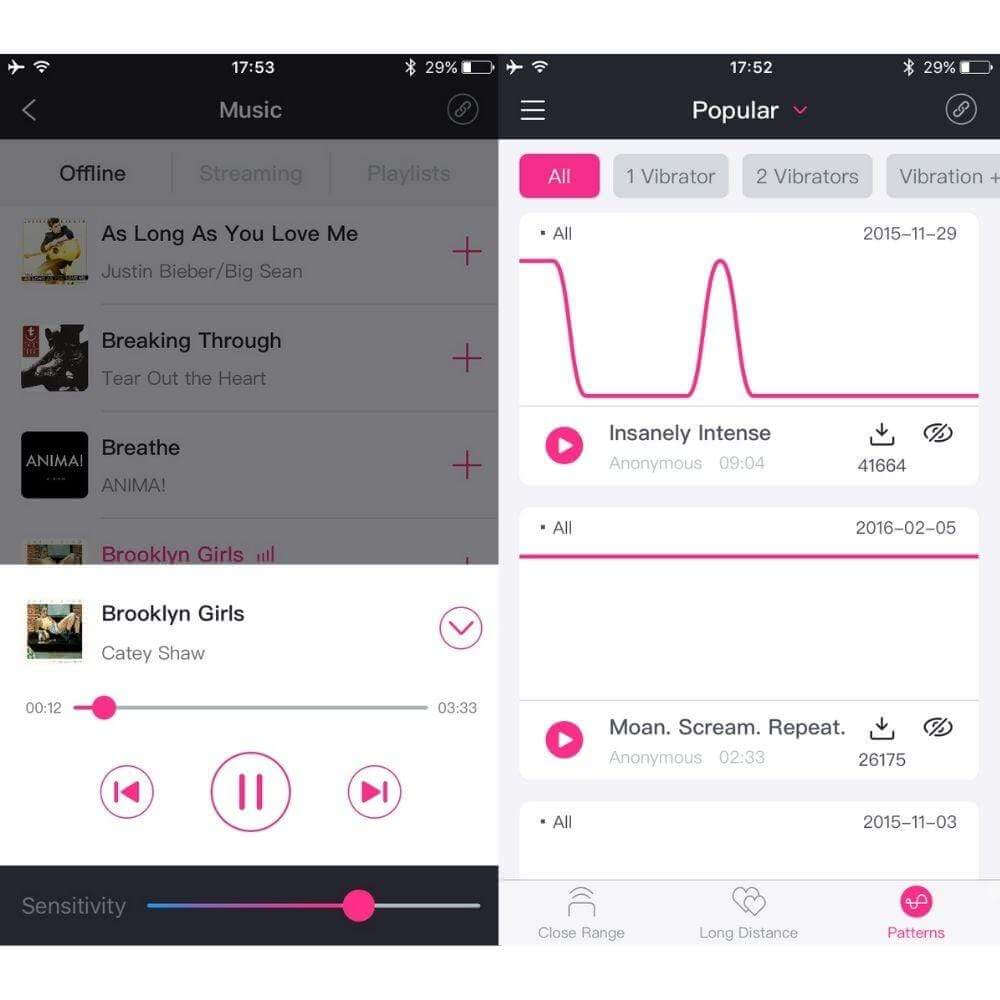
Task: Skip to the previous track
Action: (x=127, y=792)
